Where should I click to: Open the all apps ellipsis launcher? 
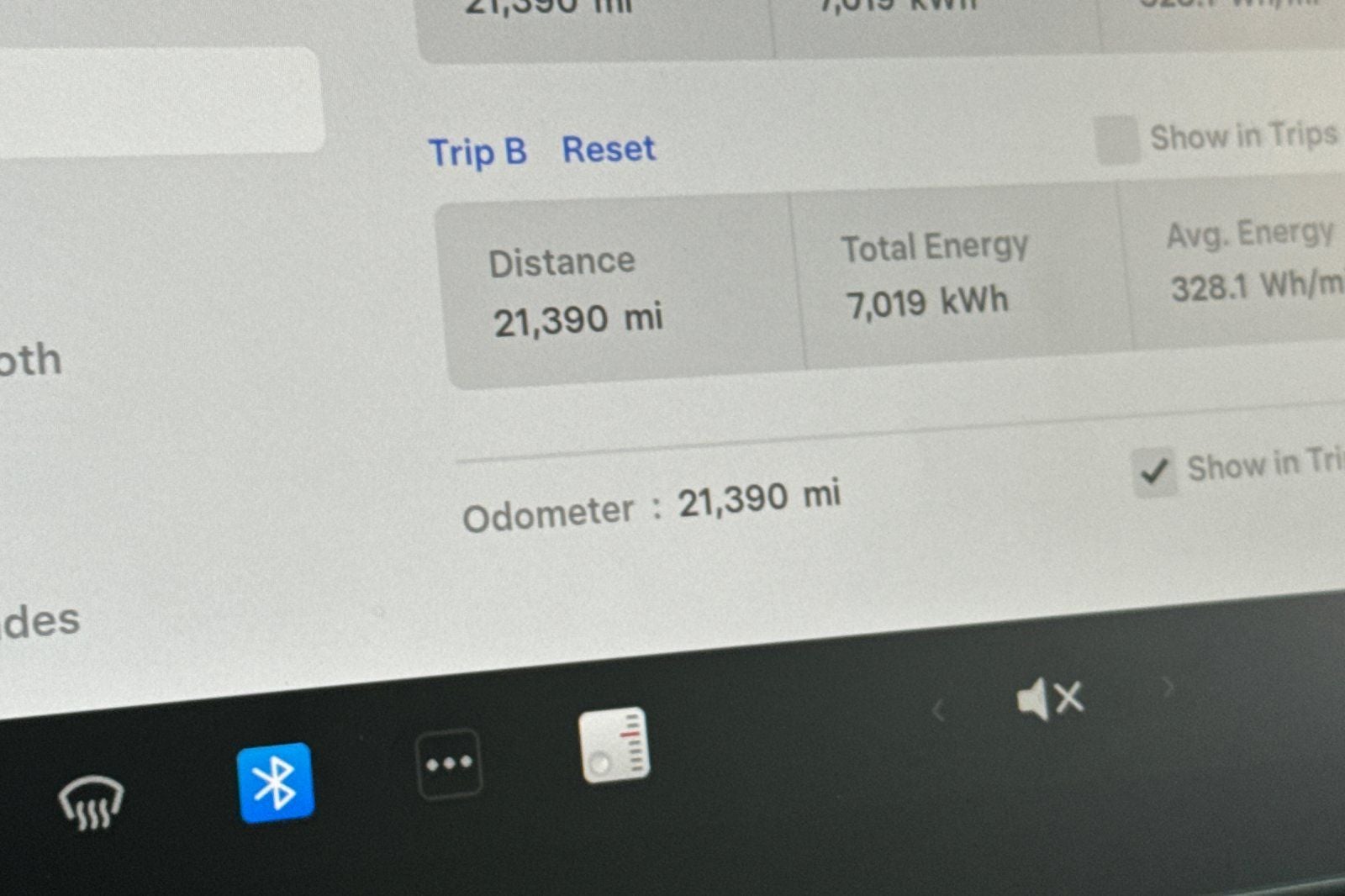[449, 764]
